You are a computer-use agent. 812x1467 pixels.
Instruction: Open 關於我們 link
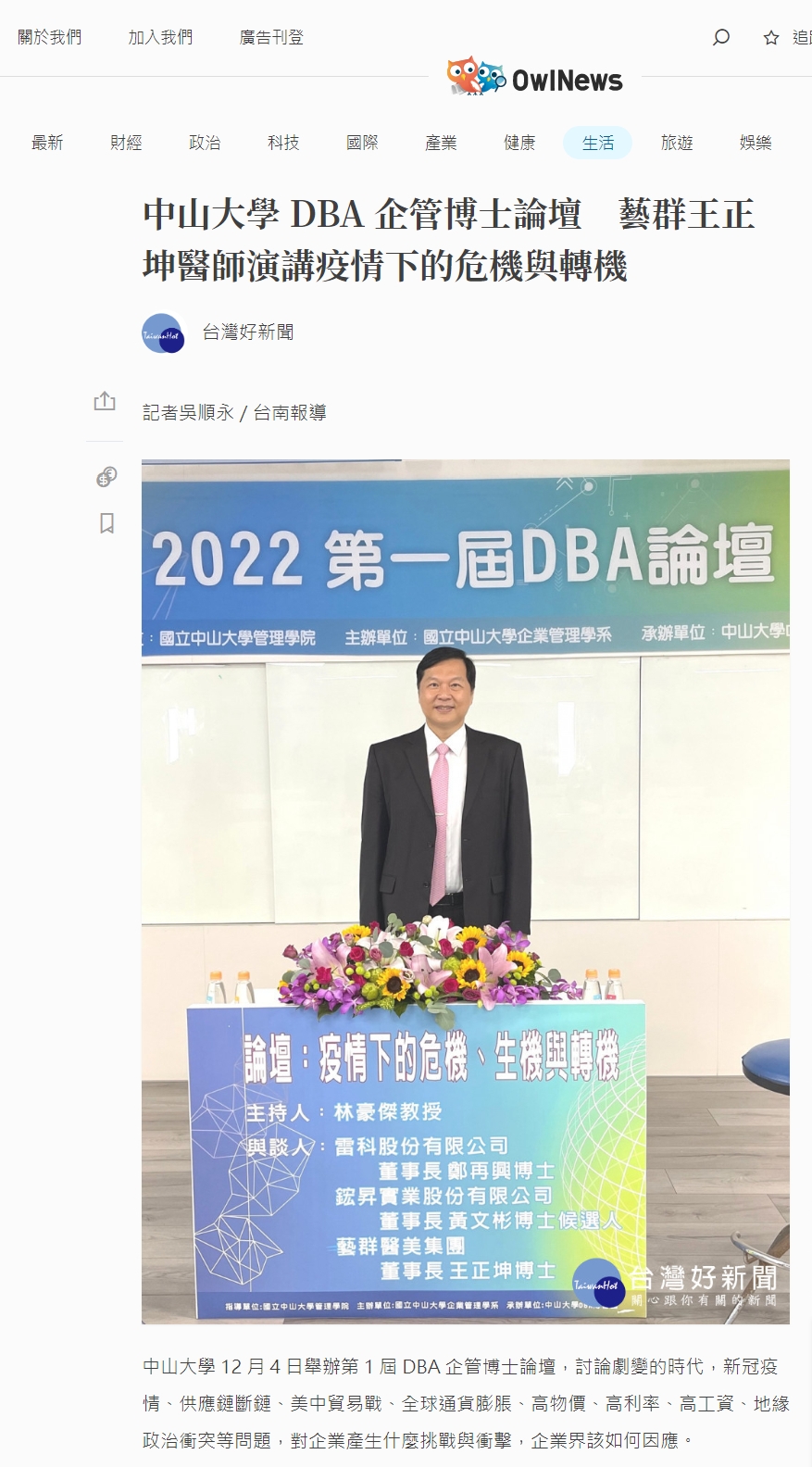click(x=50, y=37)
